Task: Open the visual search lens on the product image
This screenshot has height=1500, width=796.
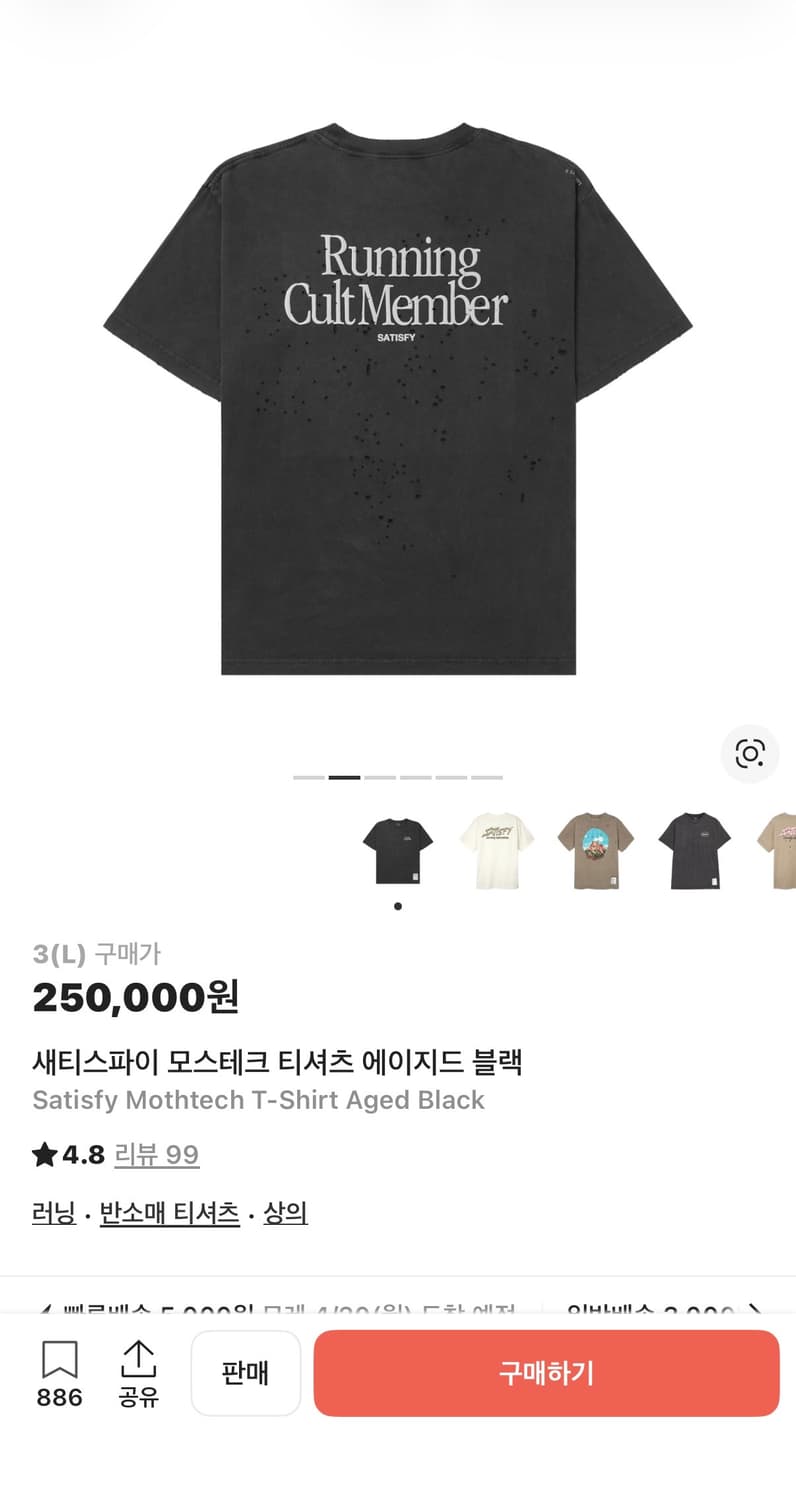Action: pyautogui.click(x=750, y=755)
